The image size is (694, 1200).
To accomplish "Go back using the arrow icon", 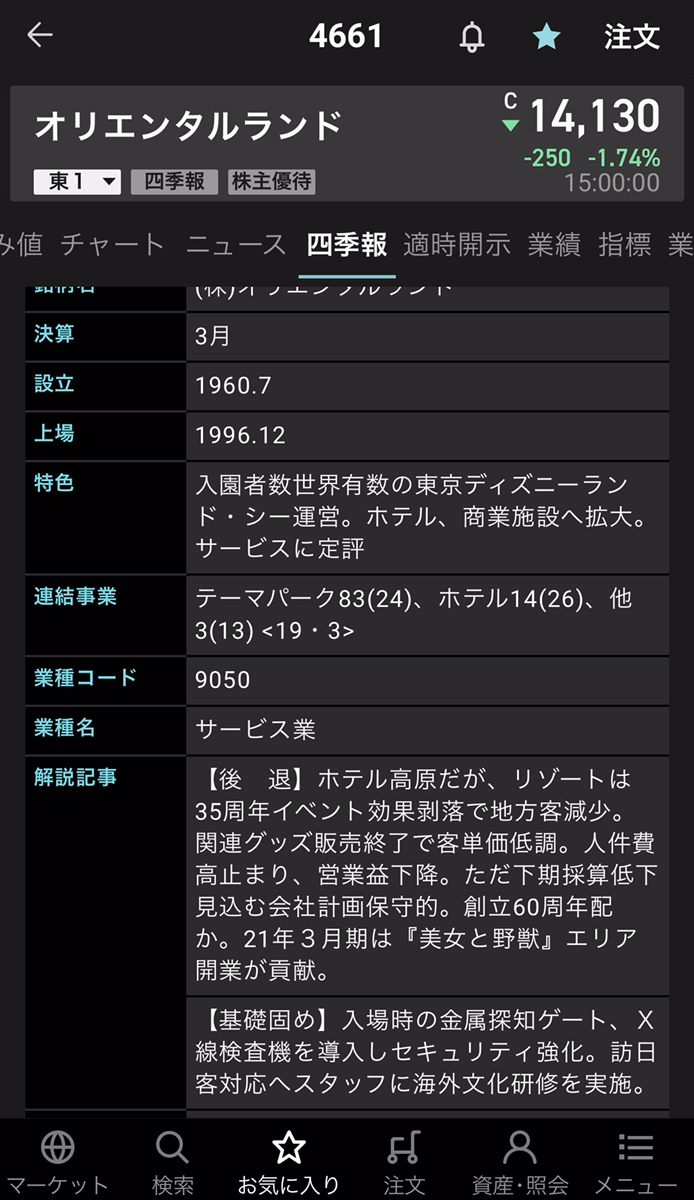I will pyautogui.click(x=40, y=36).
